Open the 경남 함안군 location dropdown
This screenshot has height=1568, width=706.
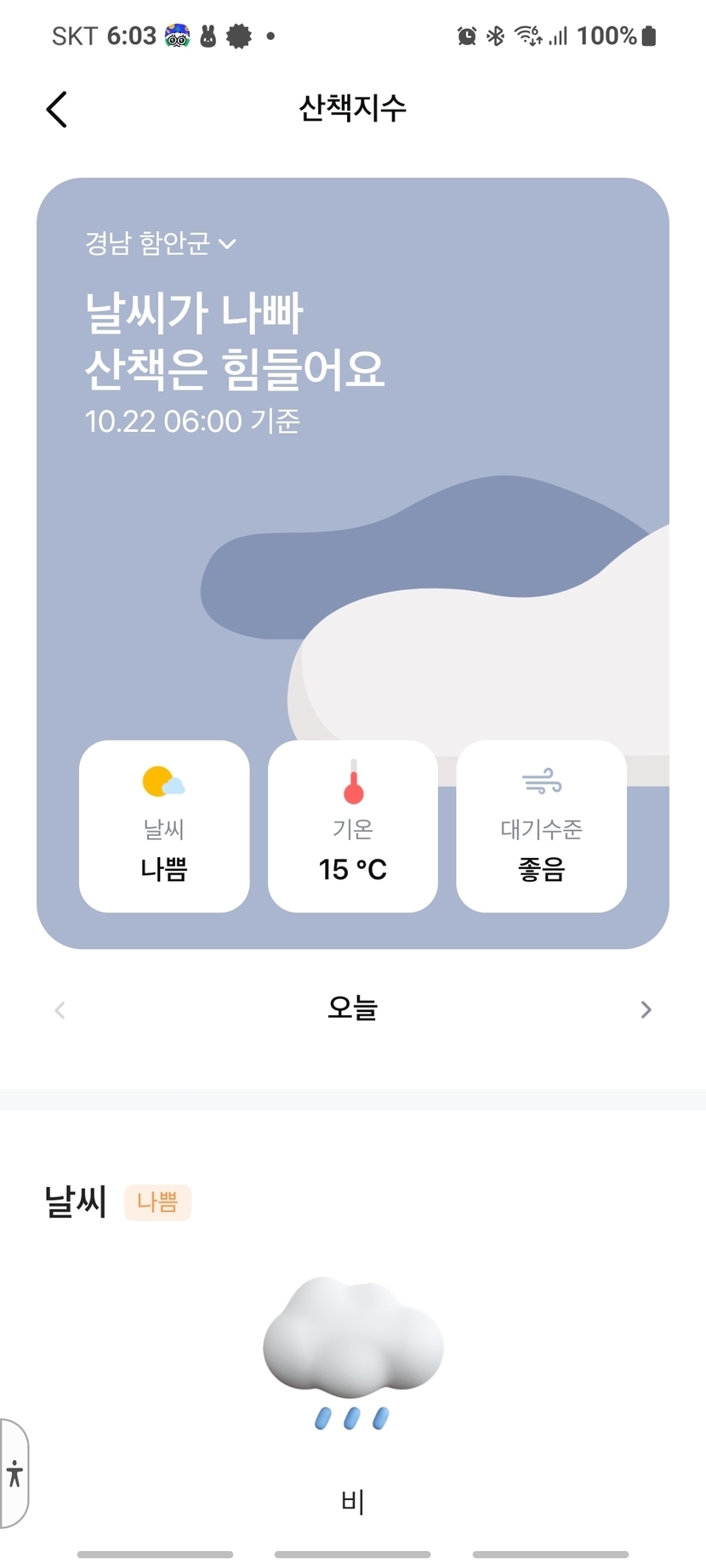[x=161, y=244]
